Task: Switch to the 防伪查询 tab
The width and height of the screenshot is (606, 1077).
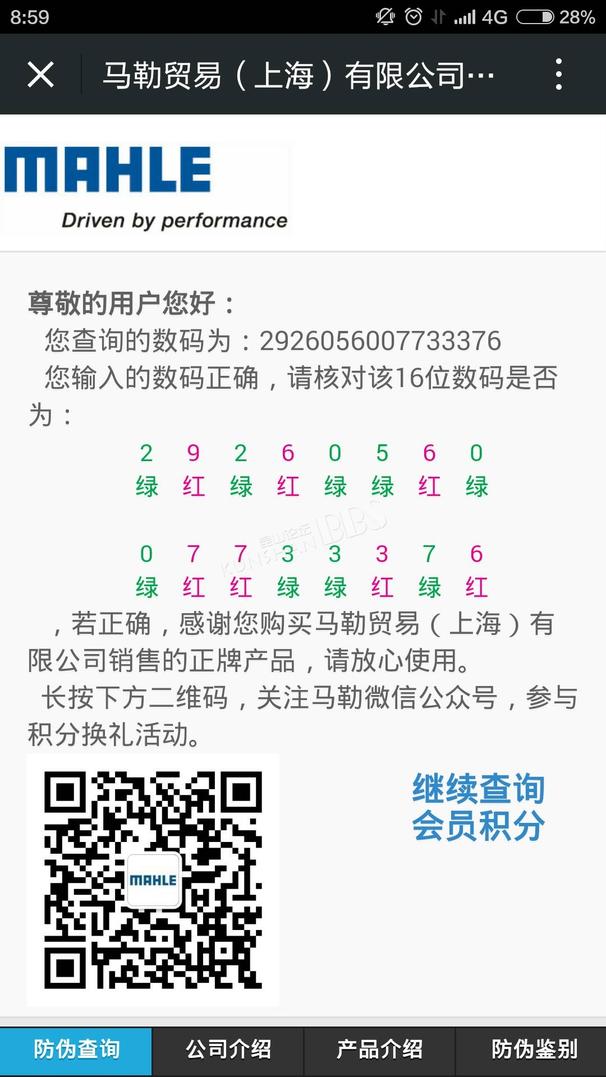Action: point(76,1051)
